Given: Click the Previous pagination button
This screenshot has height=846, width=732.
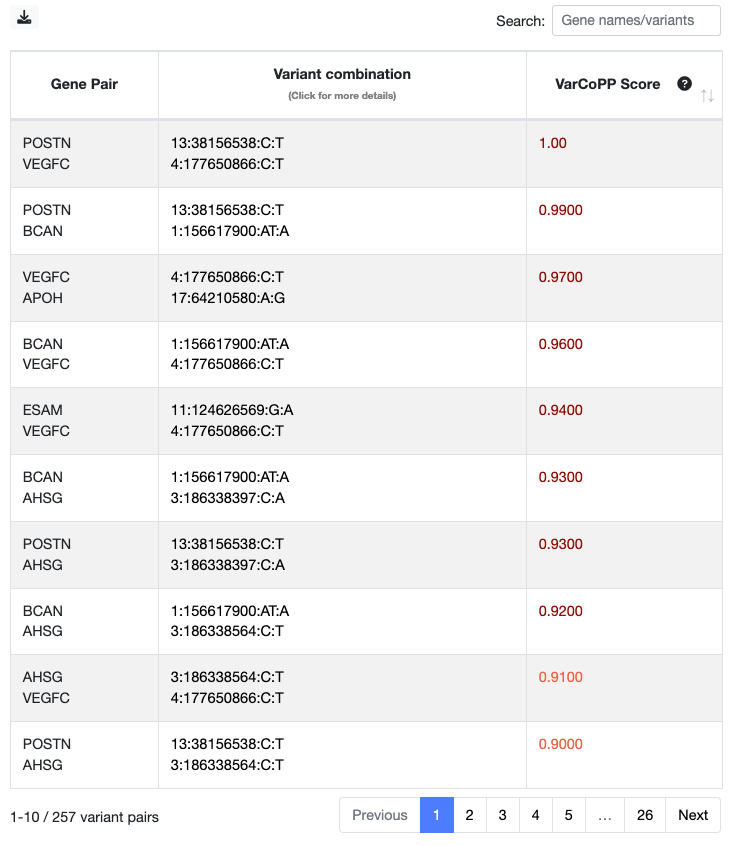Looking at the screenshot, I should 379,815.
